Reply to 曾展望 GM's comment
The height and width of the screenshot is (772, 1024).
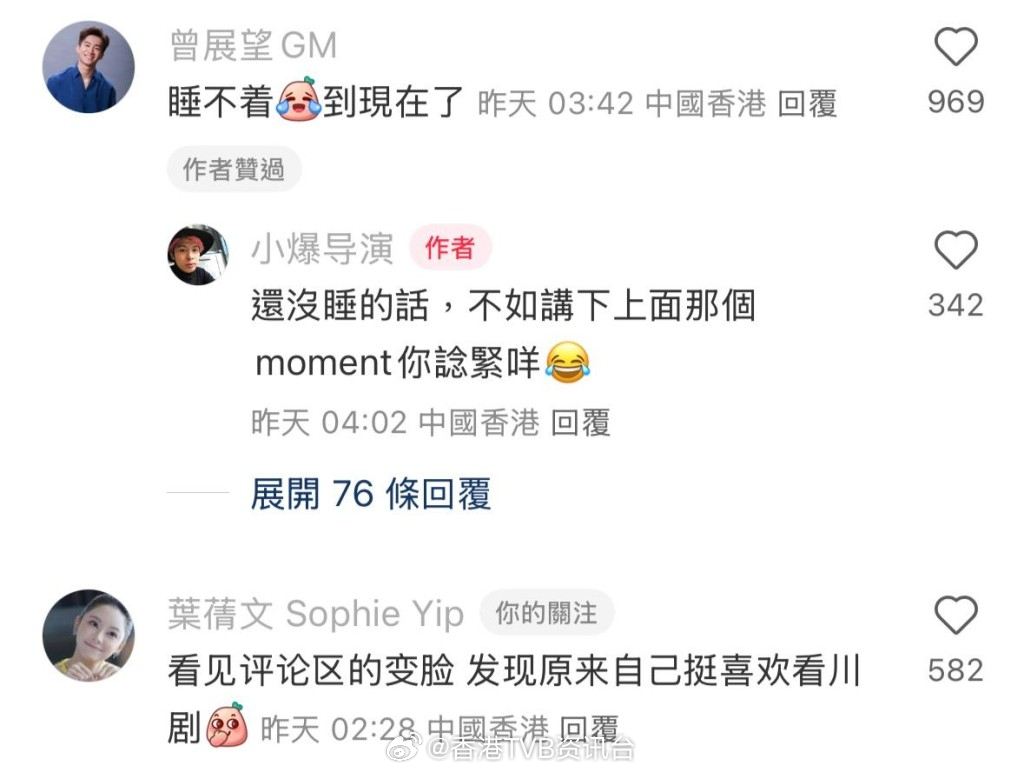pos(807,103)
